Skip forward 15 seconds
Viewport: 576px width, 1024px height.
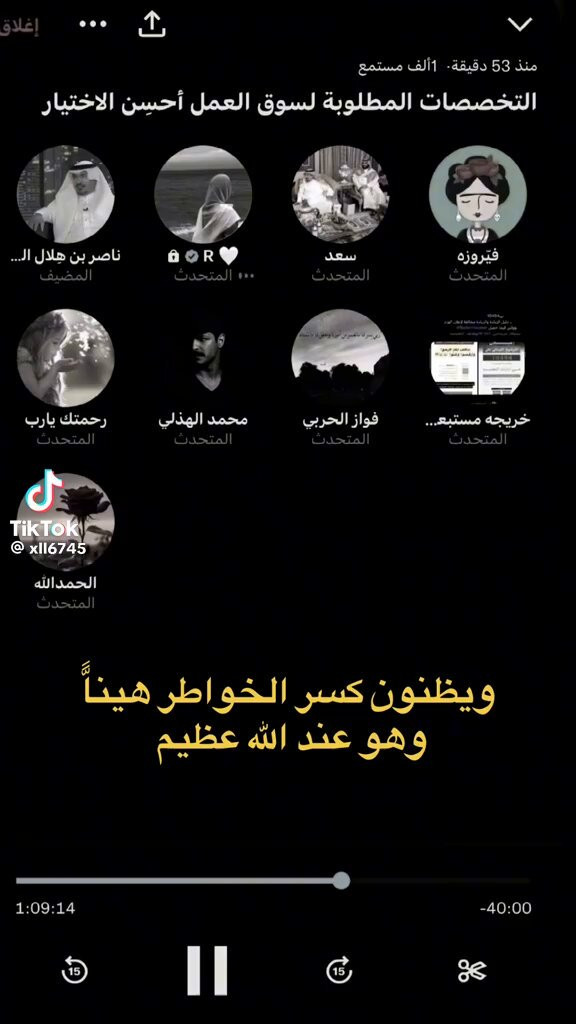(339, 970)
